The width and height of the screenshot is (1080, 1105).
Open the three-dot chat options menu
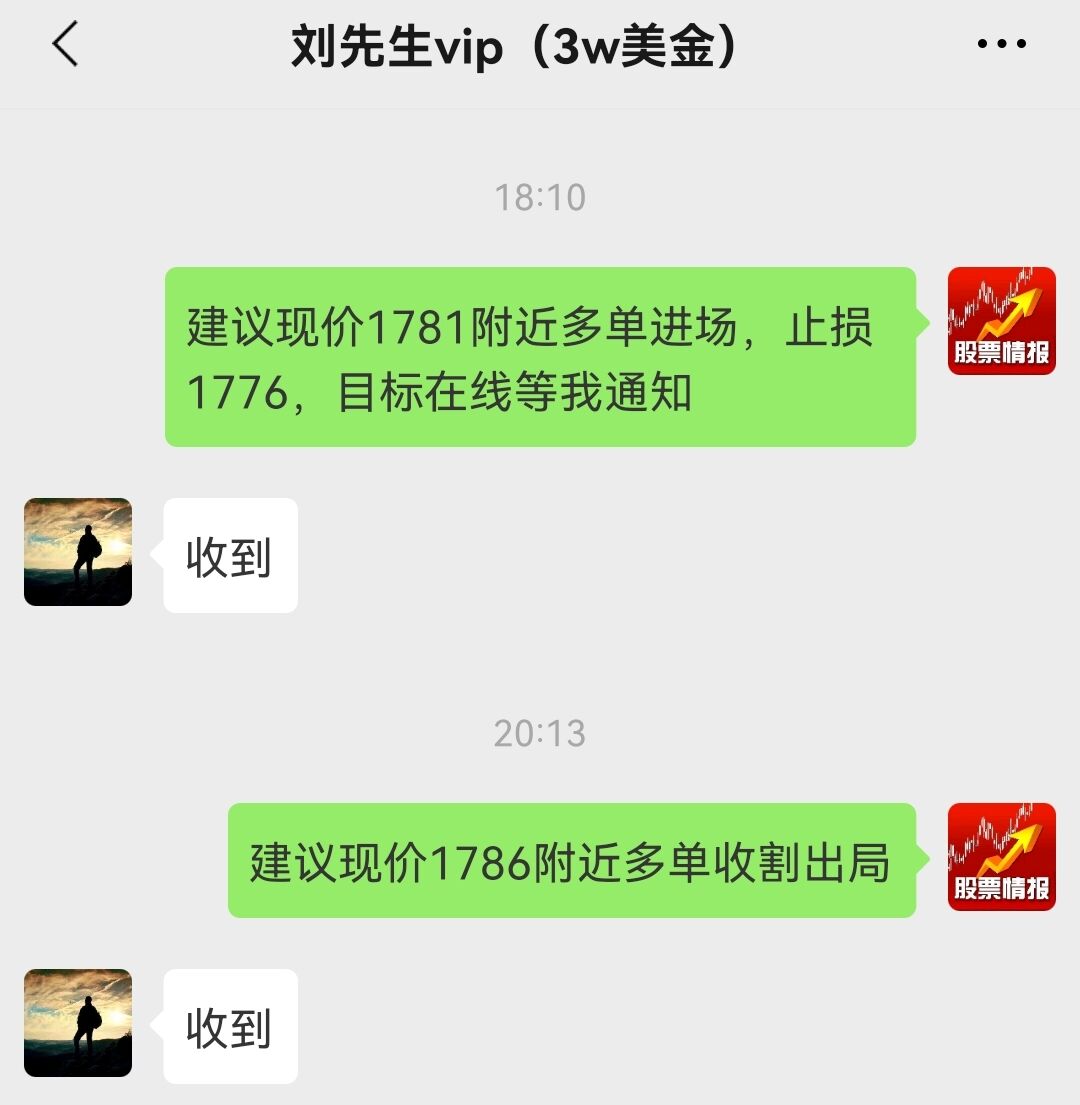point(1001,45)
